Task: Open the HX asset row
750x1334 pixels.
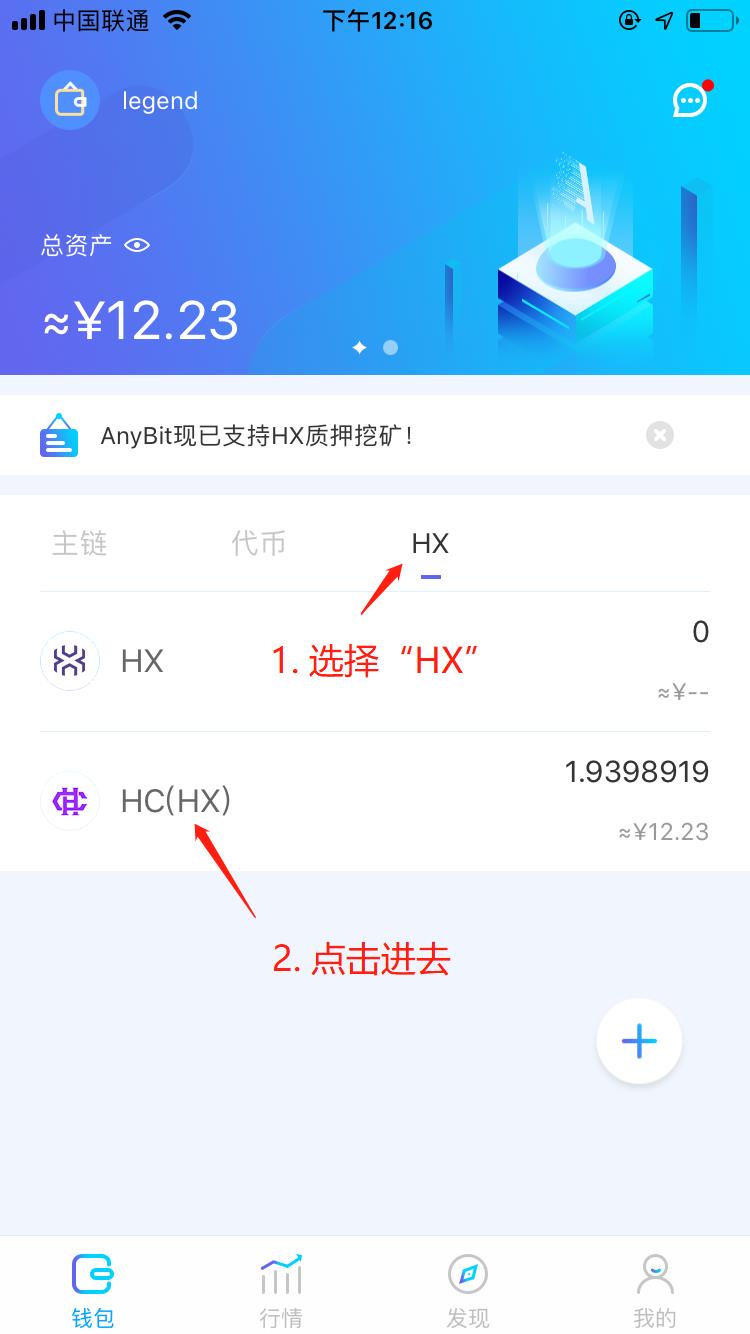Action: tap(375, 661)
